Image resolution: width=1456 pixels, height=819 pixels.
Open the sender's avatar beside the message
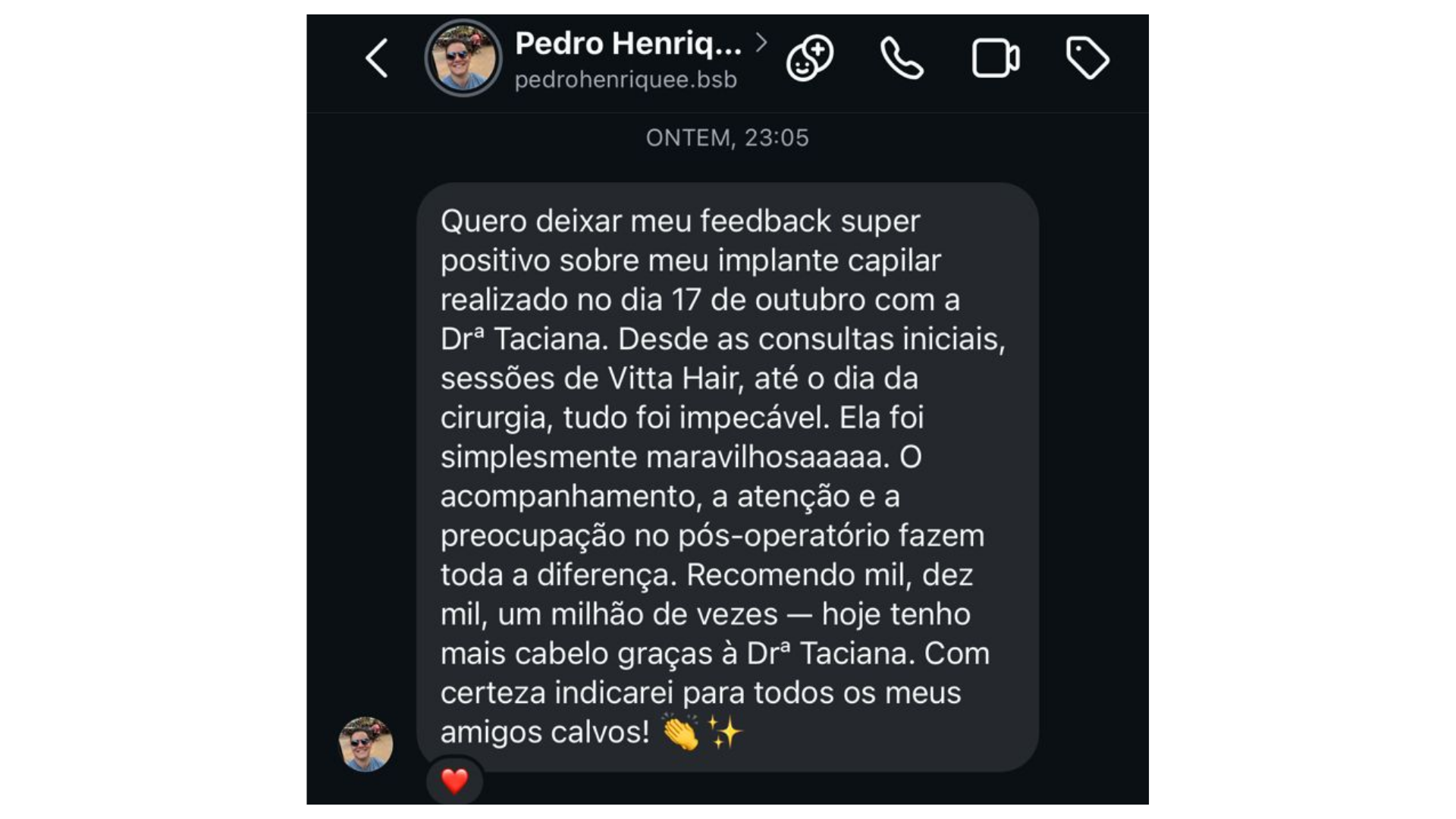[366, 744]
